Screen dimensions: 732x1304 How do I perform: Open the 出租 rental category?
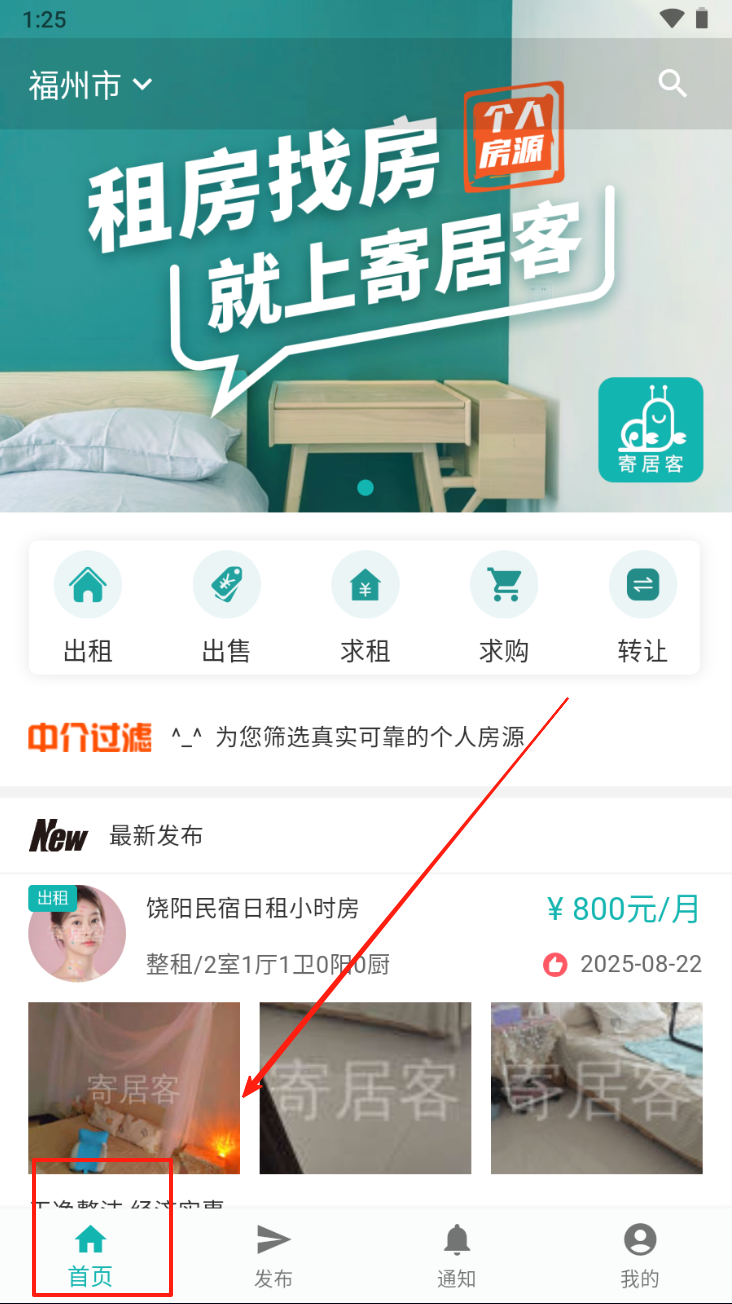click(x=88, y=608)
